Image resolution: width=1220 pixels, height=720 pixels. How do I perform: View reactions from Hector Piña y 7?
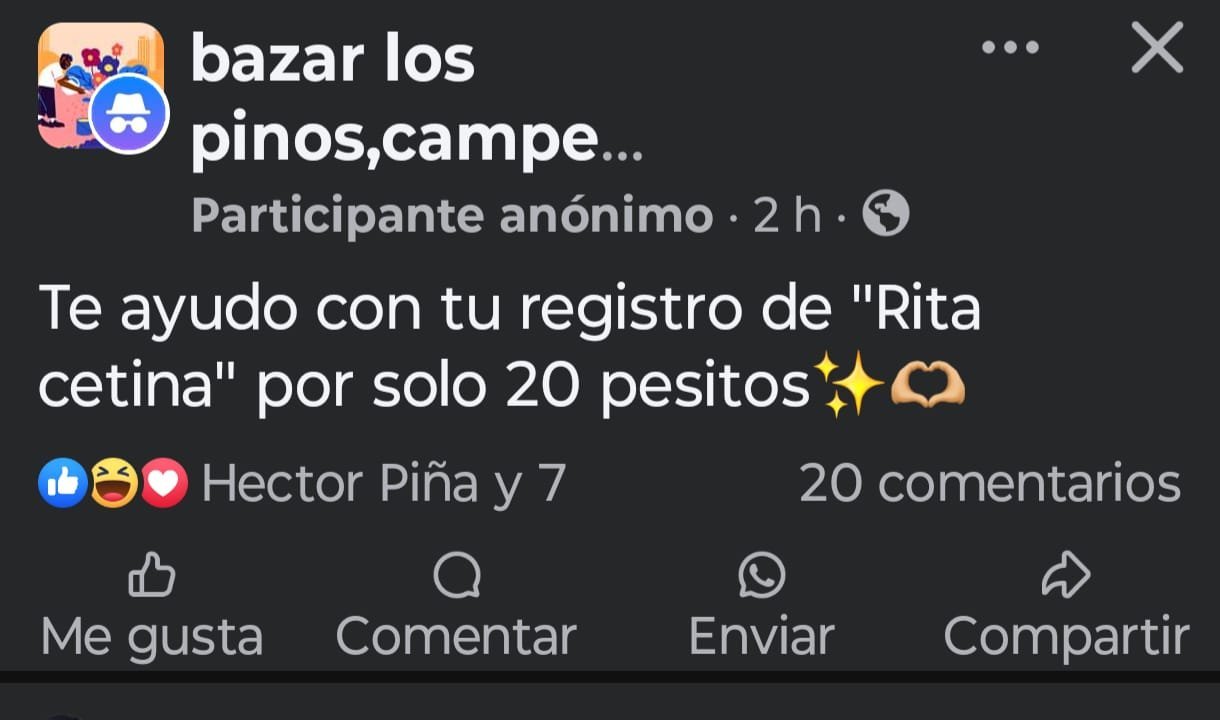pos(383,485)
